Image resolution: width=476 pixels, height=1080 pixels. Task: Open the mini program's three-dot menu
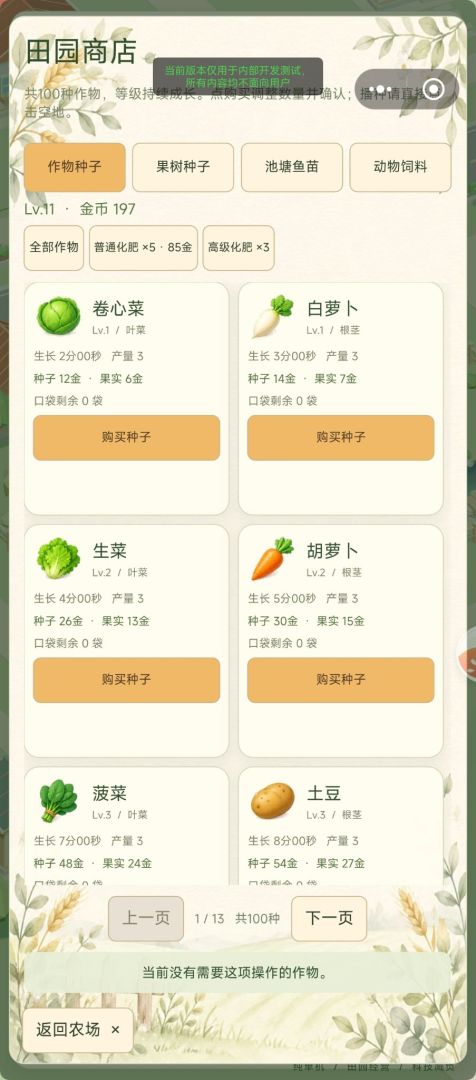coord(384,90)
